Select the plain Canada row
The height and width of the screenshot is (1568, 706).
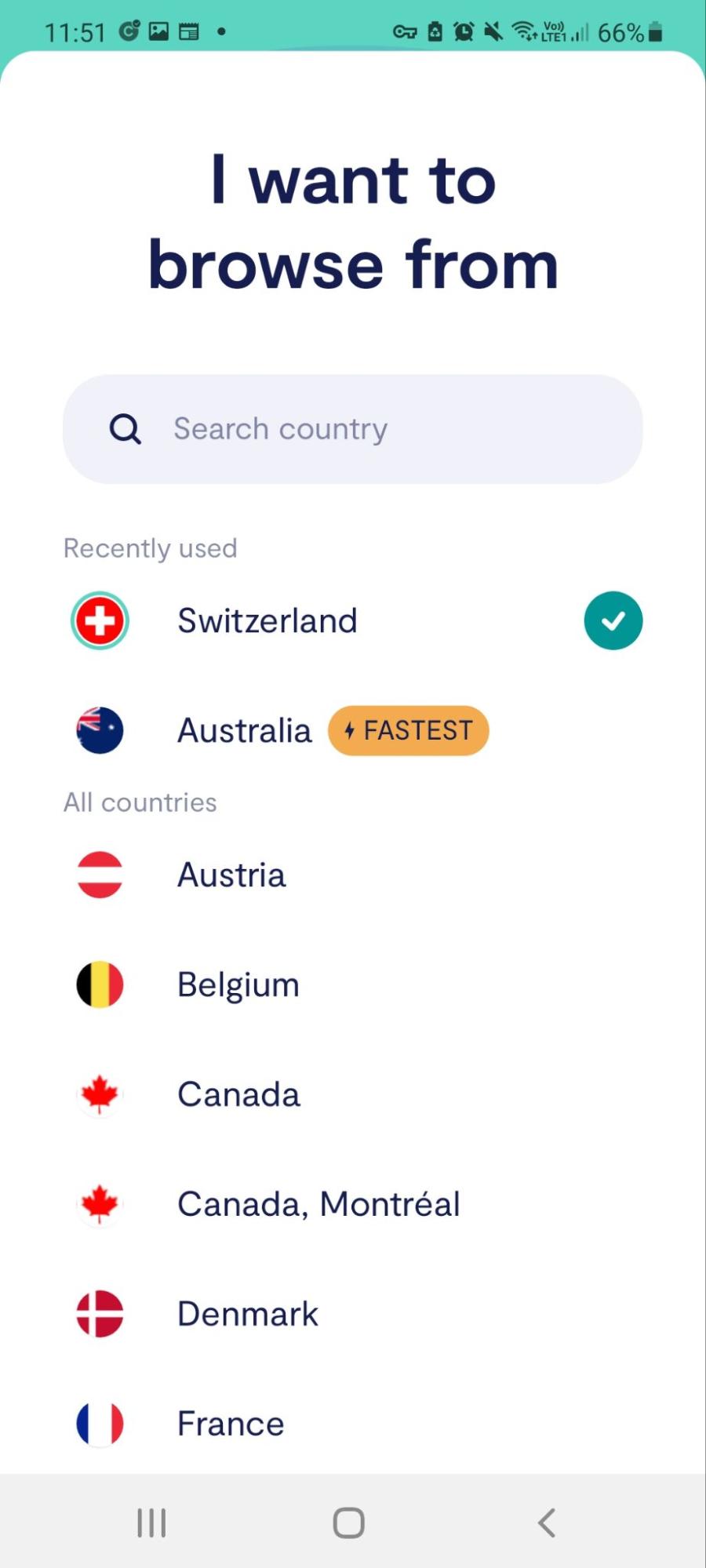[x=352, y=1094]
